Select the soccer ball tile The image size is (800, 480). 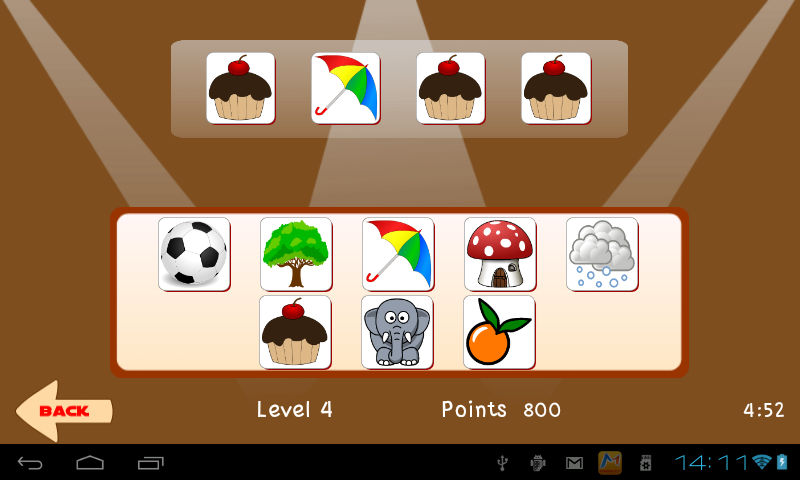click(194, 254)
